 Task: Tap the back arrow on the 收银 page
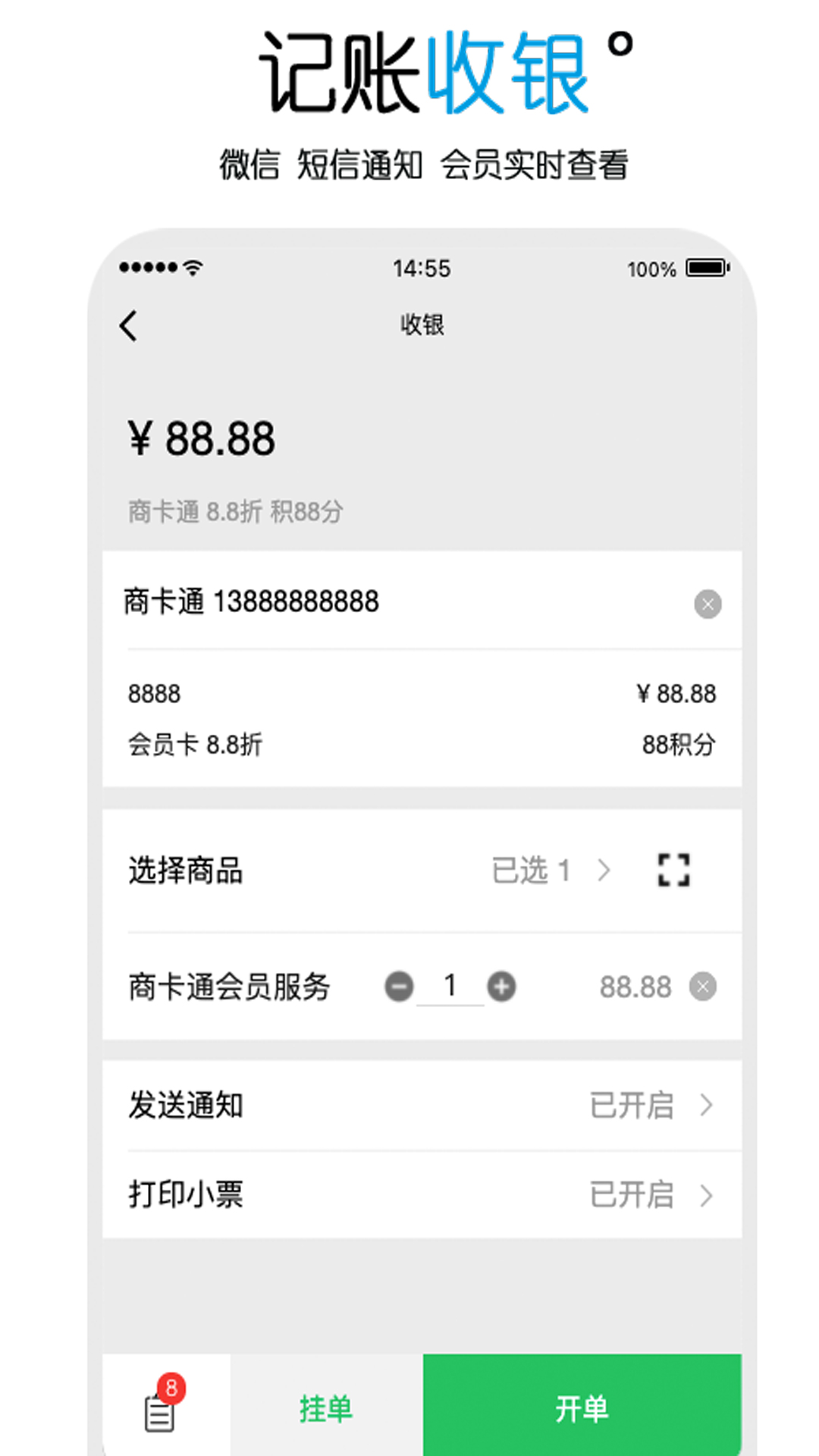point(127,325)
